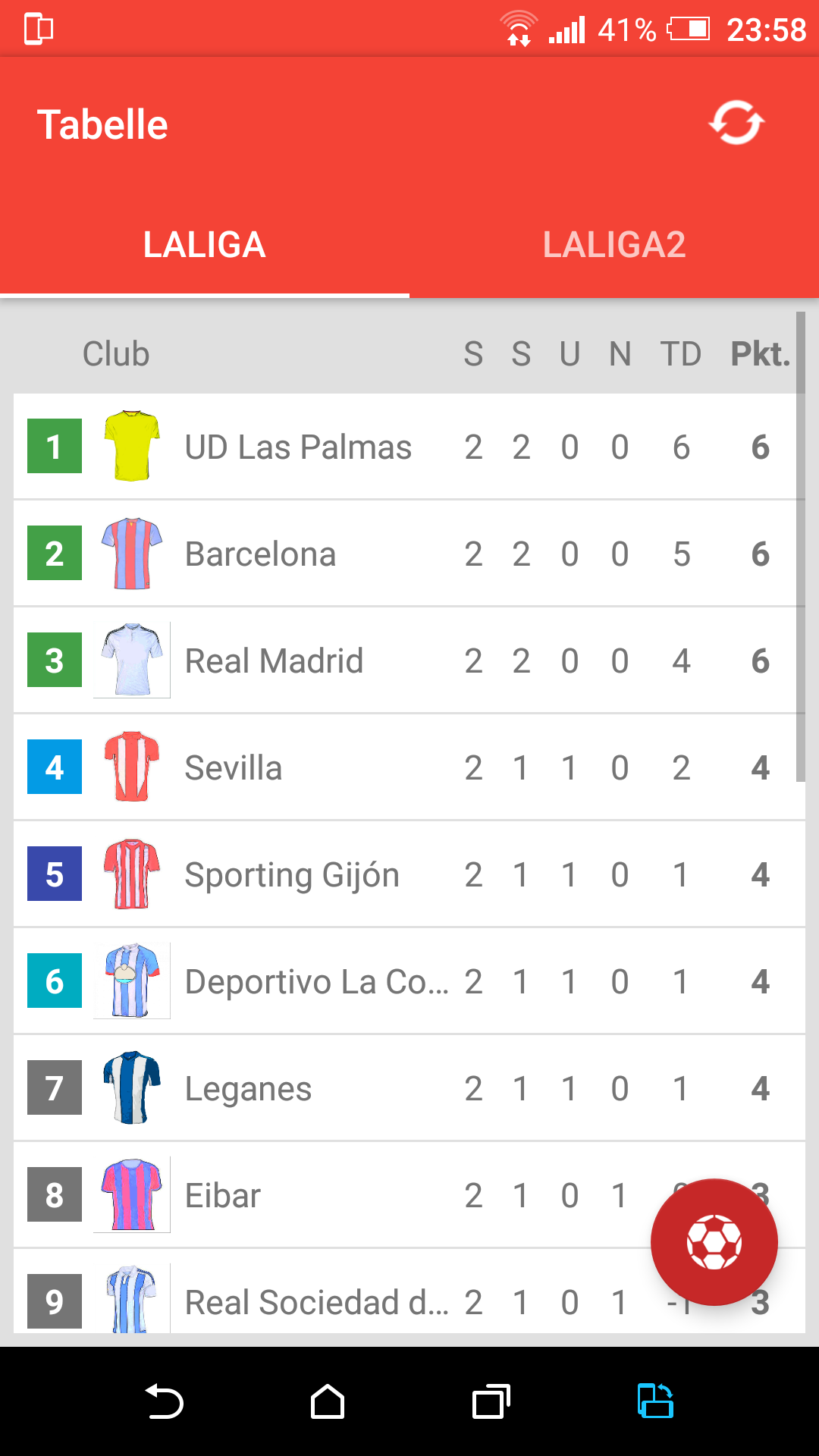Screen dimensions: 819x1456
Task: Open the Deportivo La Co... row
Action: (316, 982)
